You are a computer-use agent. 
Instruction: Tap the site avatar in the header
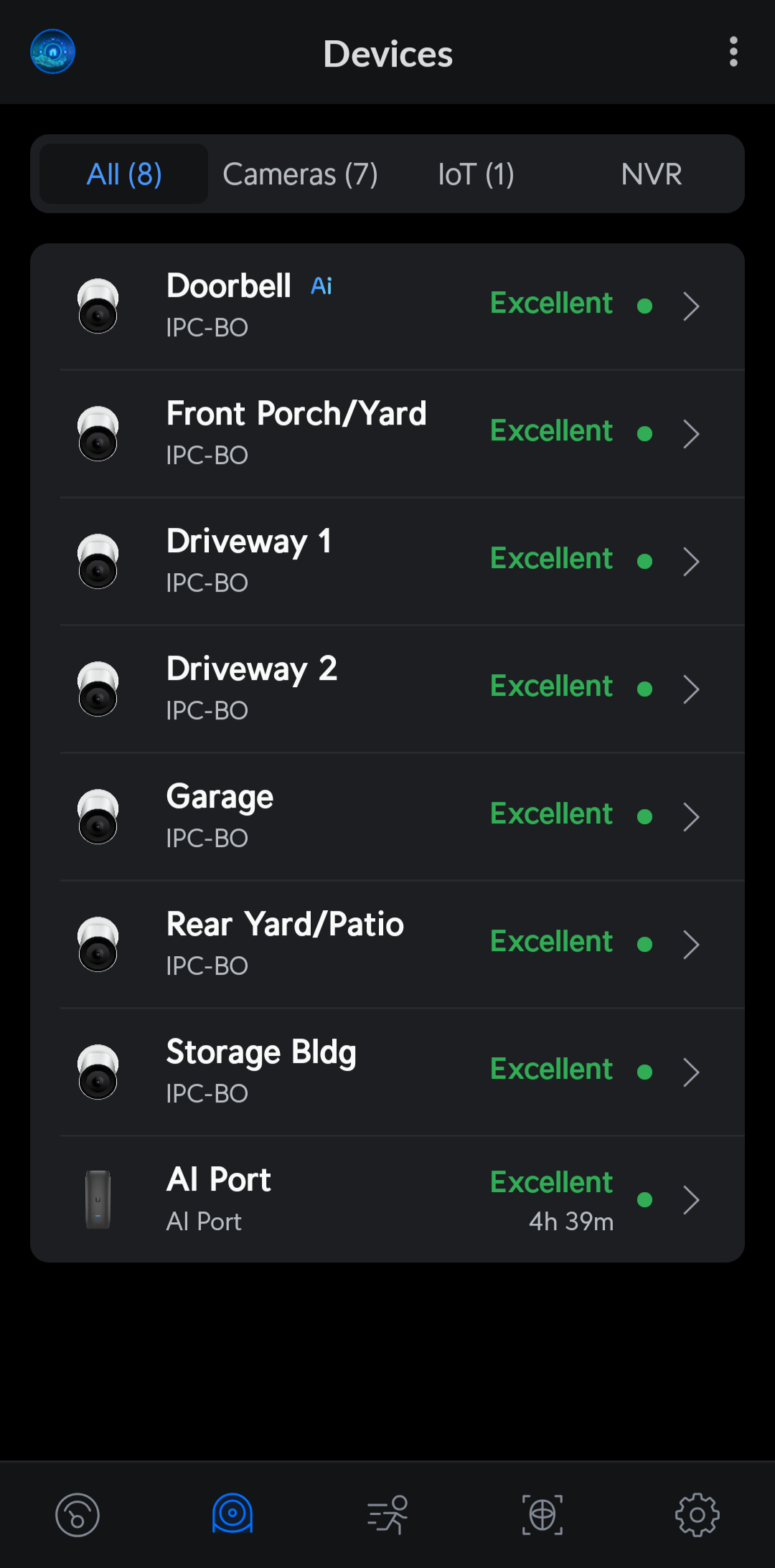point(52,52)
